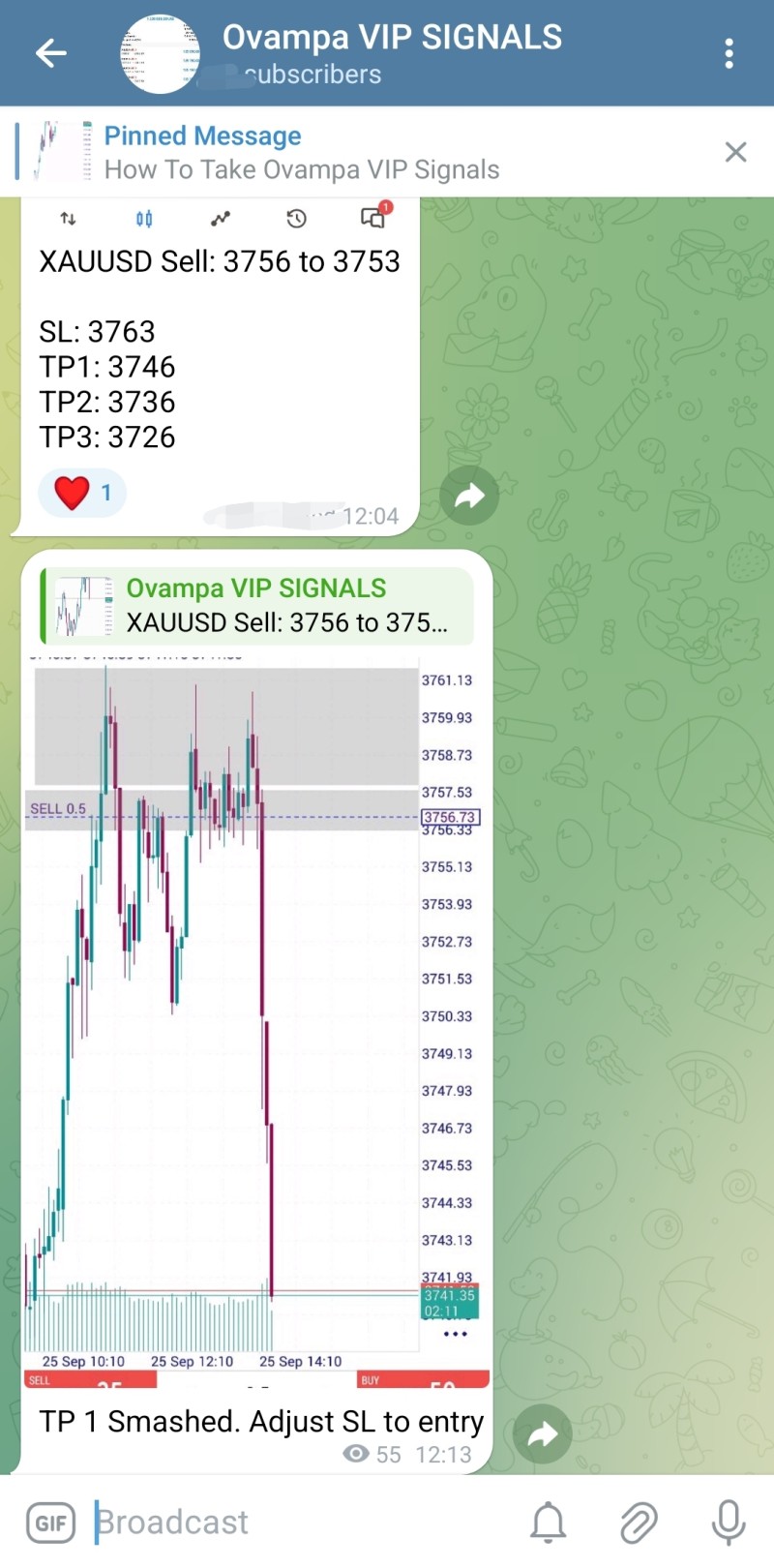774x1568 pixels.
Task: Jump to the quoted XAUUSD Sell reply
Action: (256, 606)
